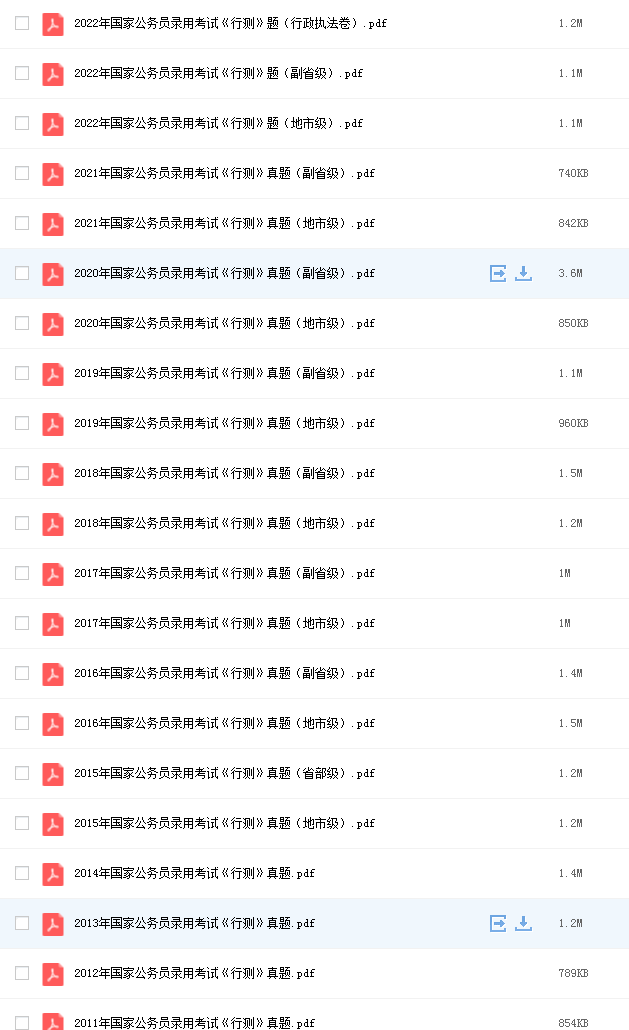Image resolution: width=629 pixels, height=1030 pixels.
Task: Select checkbox for 2022年 行政执法卷 PDF
Action: coord(22,23)
